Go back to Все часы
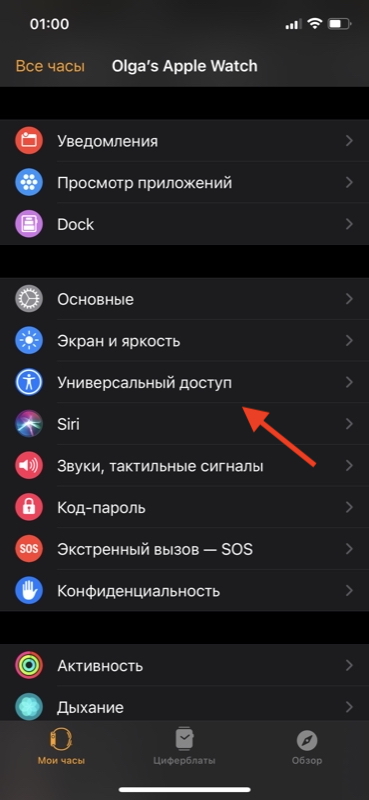The height and width of the screenshot is (800, 369). (x=50, y=66)
